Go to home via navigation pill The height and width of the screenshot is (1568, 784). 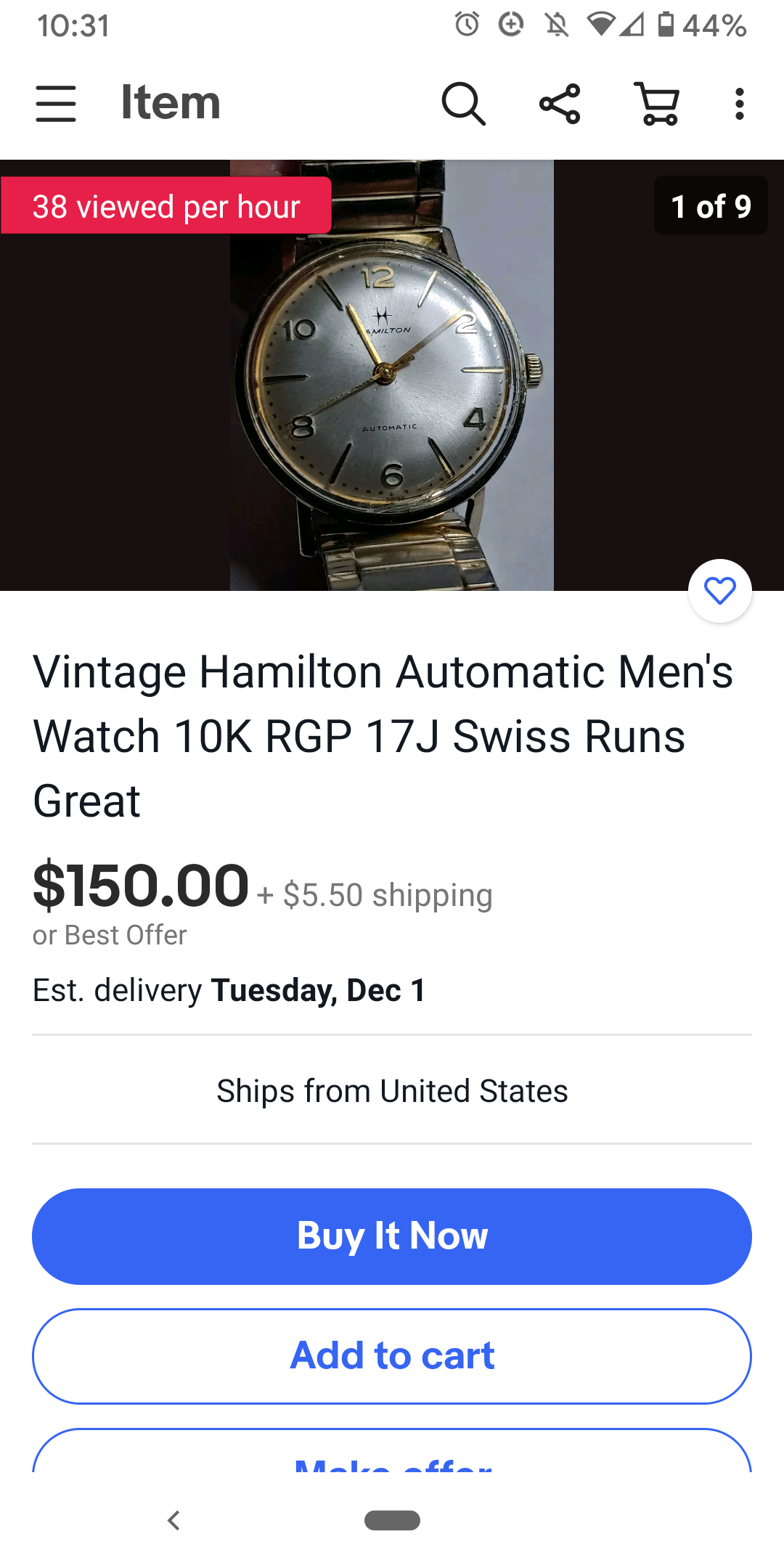tap(392, 1520)
